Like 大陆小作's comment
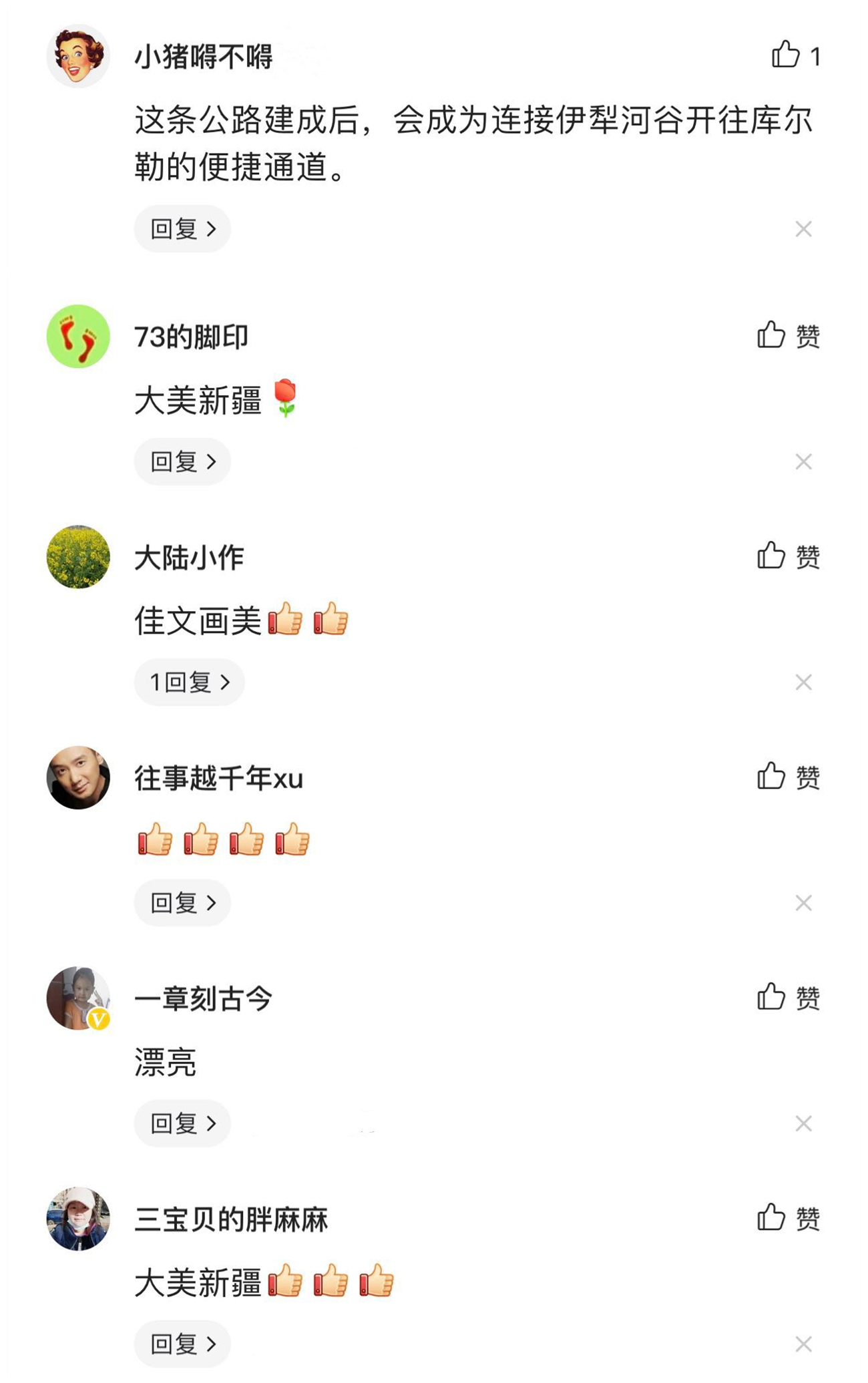 pos(772,555)
